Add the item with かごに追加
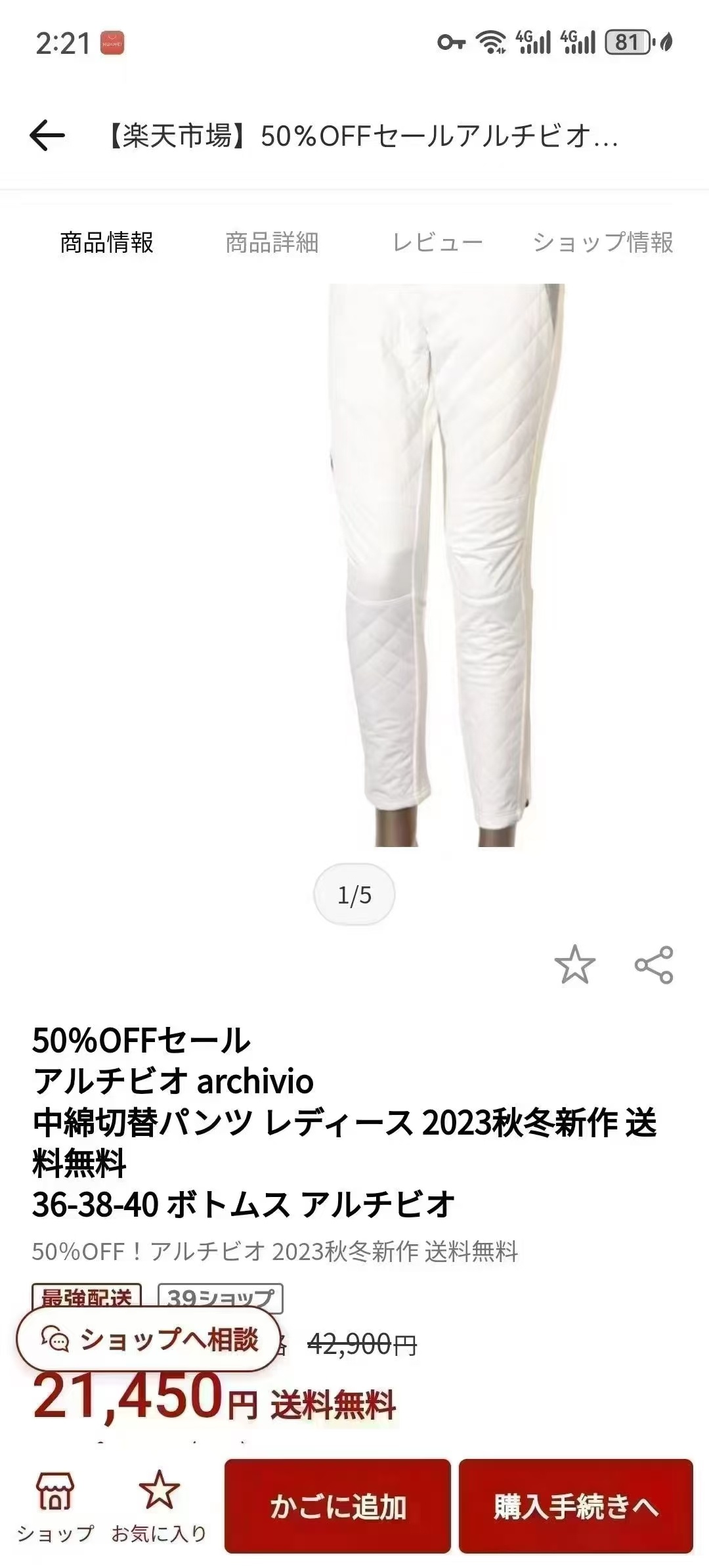This screenshot has width=709, height=1568. click(337, 1506)
